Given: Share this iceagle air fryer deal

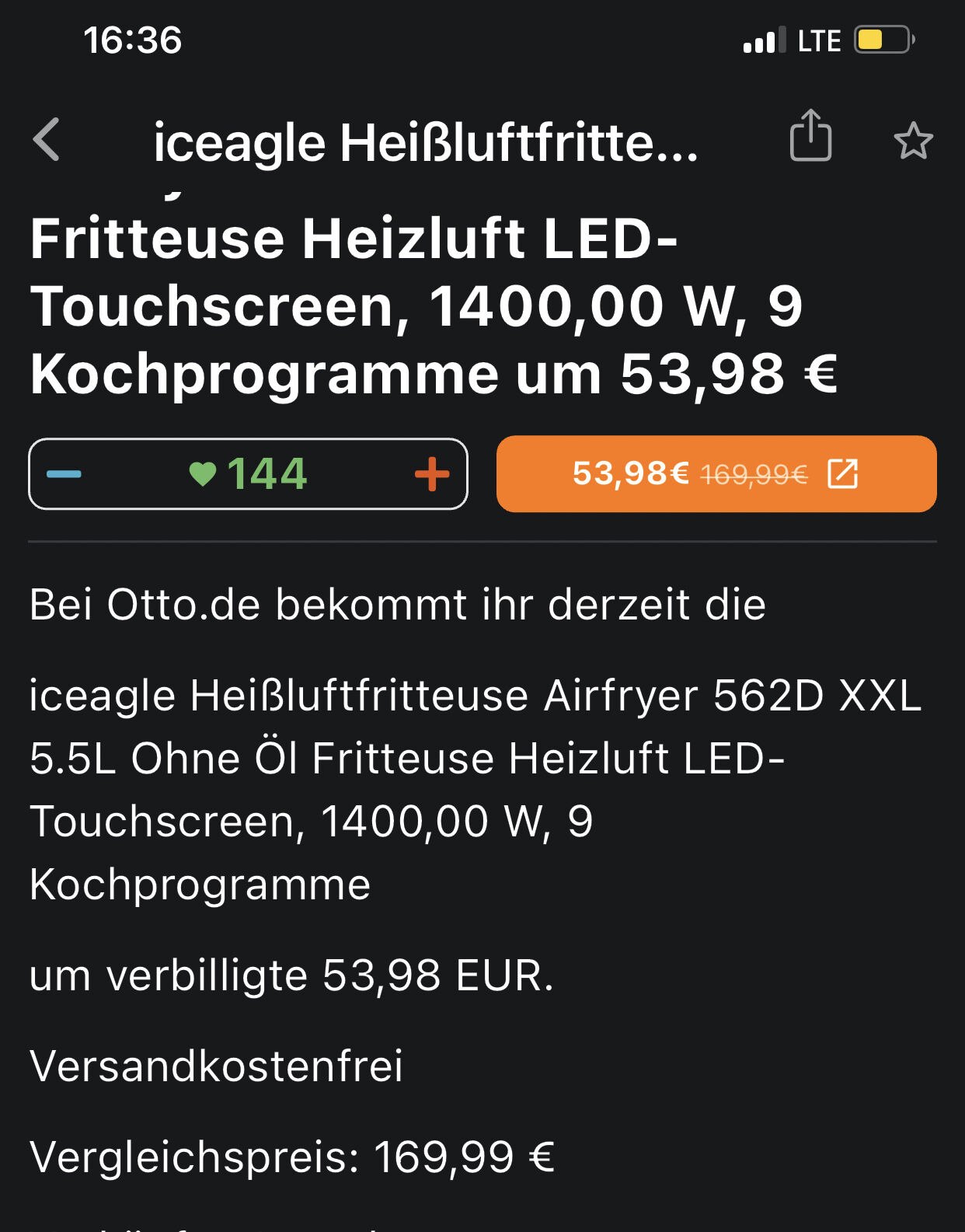Looking at the screenshot, I should 810,137.
